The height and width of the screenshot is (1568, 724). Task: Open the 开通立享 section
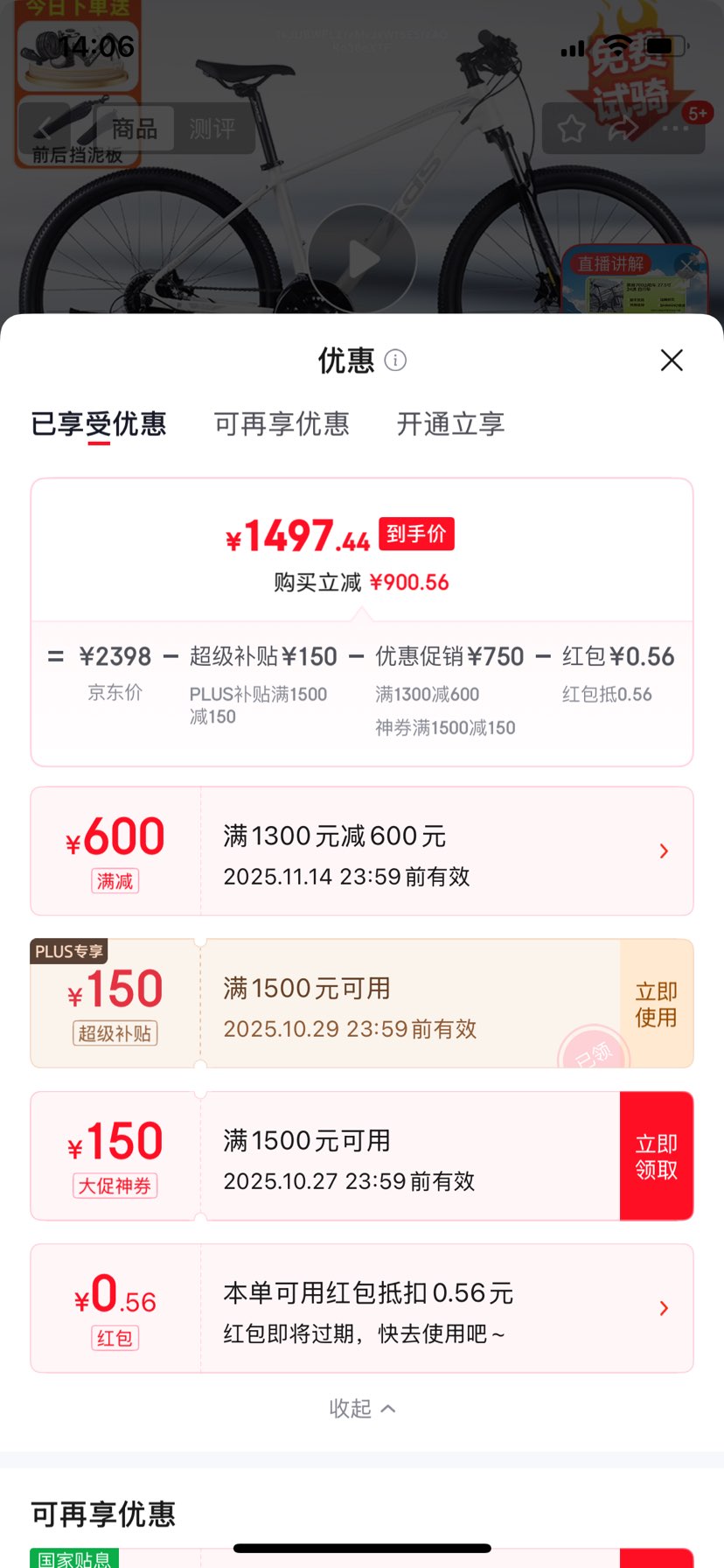[x=449, y=424]
